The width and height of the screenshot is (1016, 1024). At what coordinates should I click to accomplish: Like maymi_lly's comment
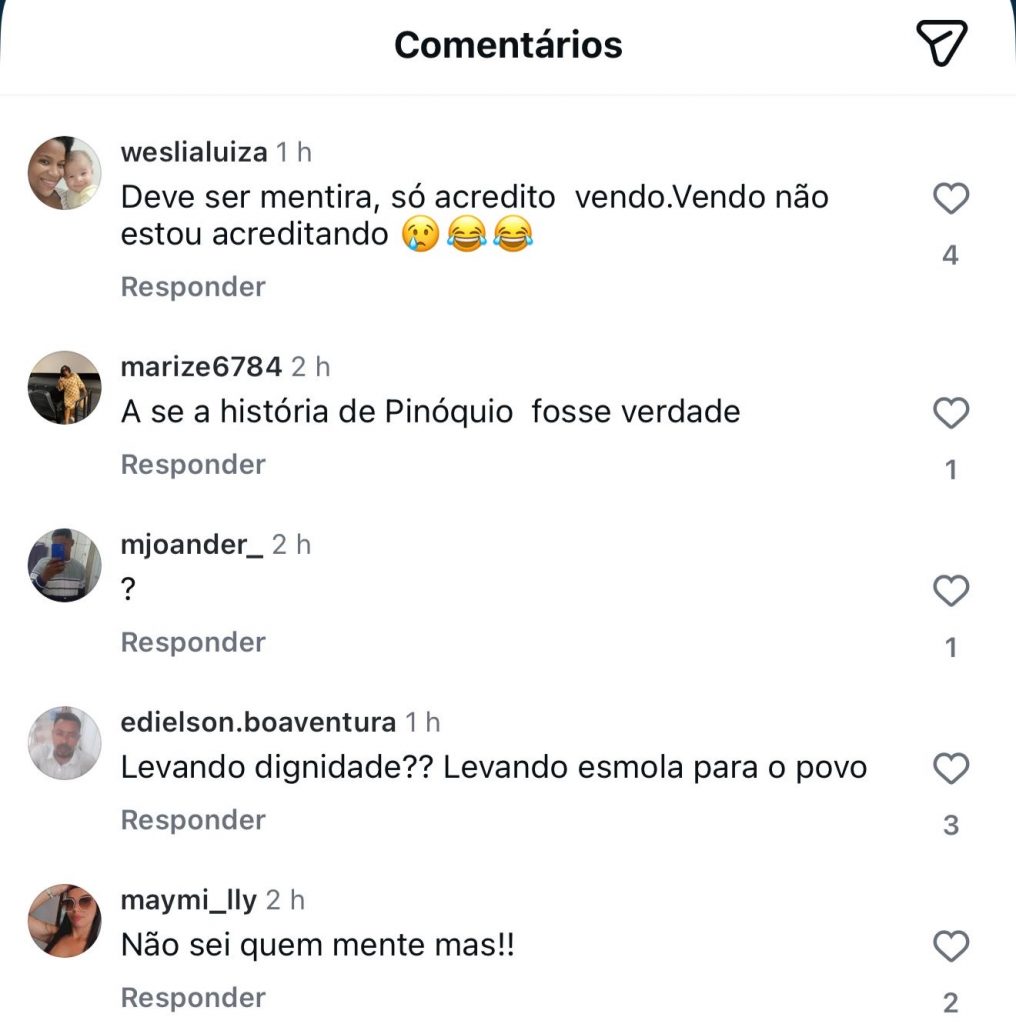[x=950, y=946]
